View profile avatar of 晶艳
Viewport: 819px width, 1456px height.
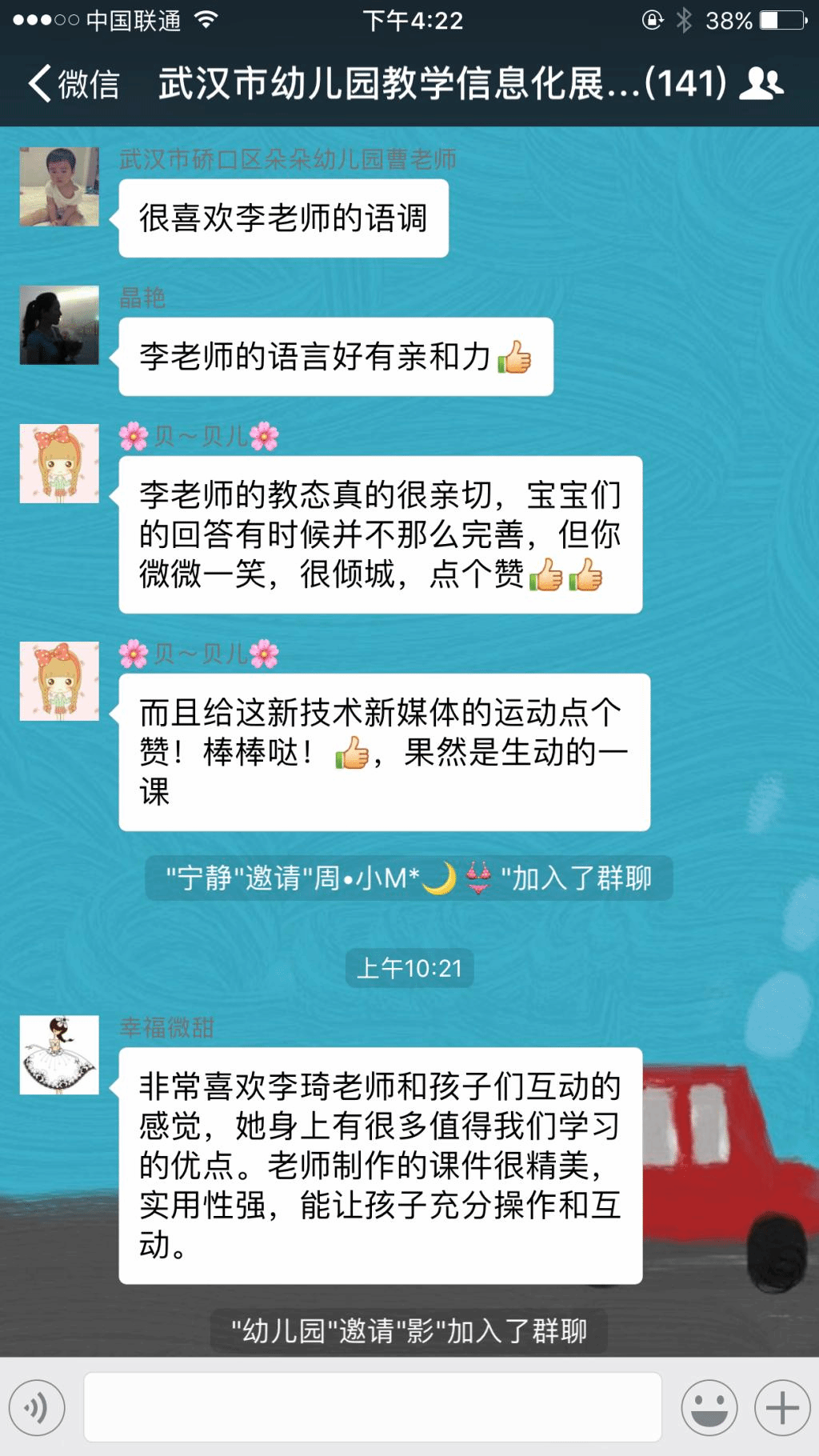click(x=59, y=325)
